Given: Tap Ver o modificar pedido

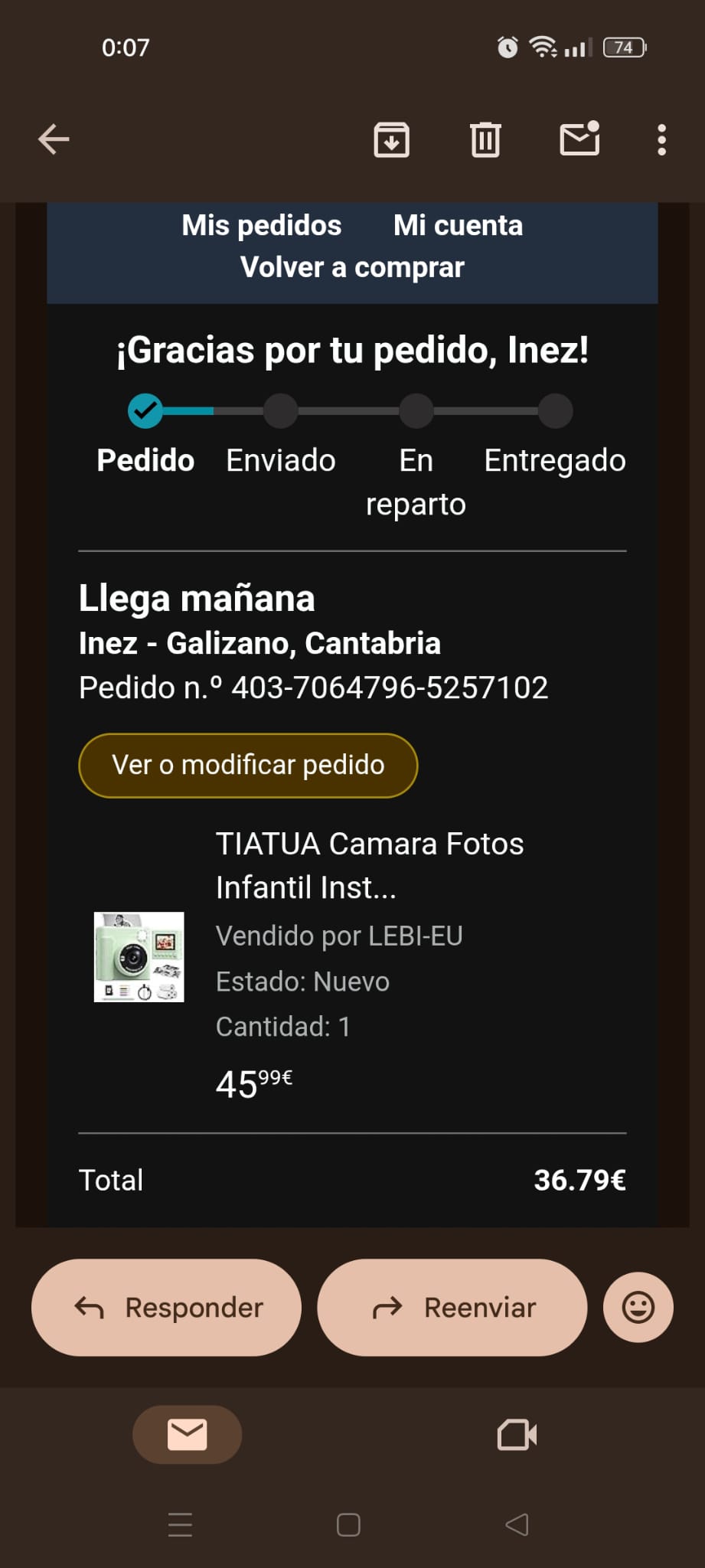Looking at the screenshot, I should point(248,765).
